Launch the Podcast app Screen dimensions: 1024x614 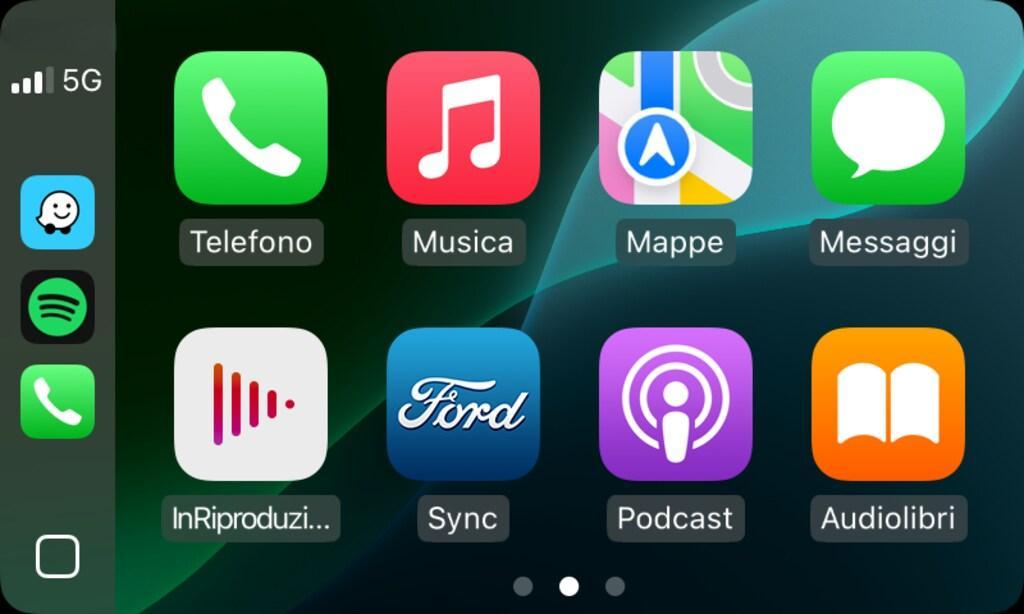click(675, 404)
